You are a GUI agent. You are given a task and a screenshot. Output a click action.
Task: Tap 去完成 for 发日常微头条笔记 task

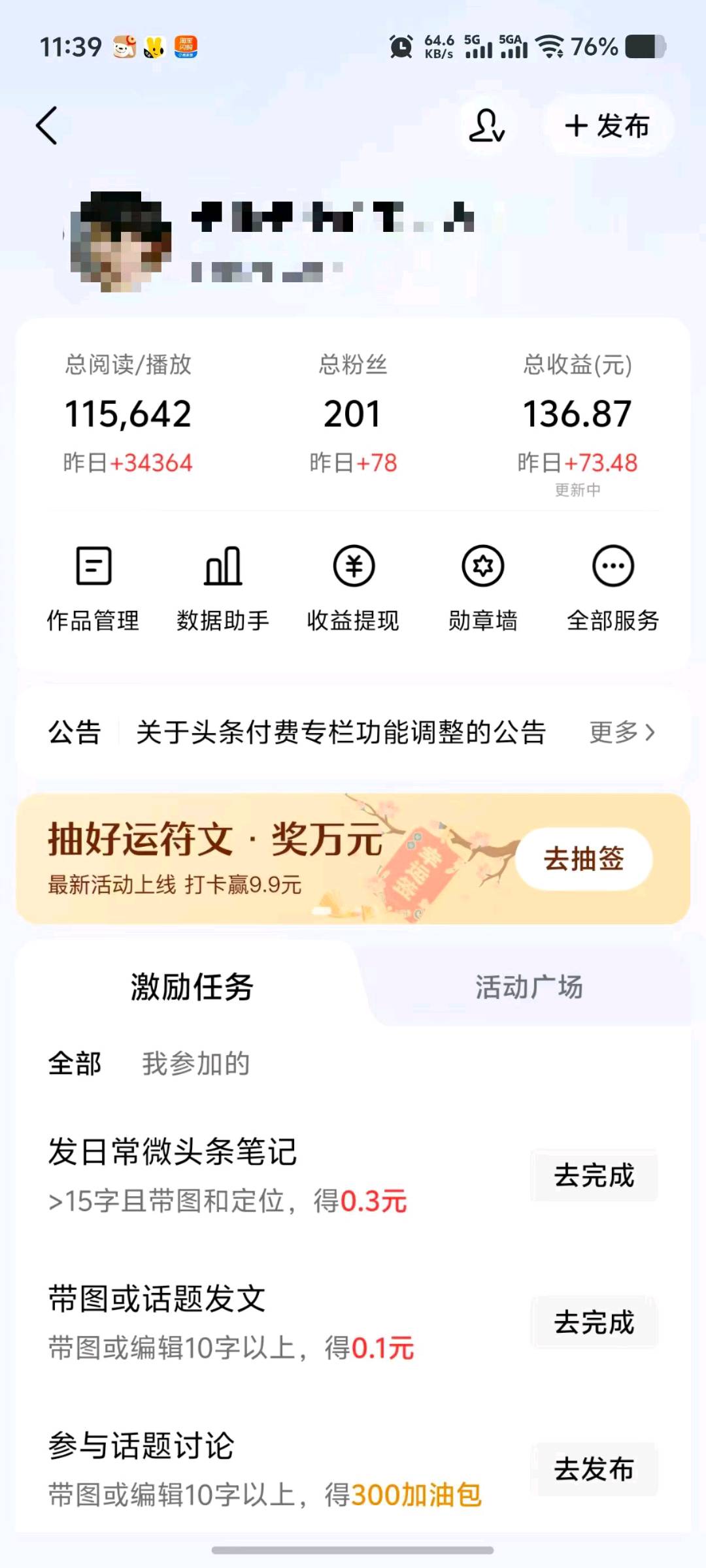(x=593, y=1177)
